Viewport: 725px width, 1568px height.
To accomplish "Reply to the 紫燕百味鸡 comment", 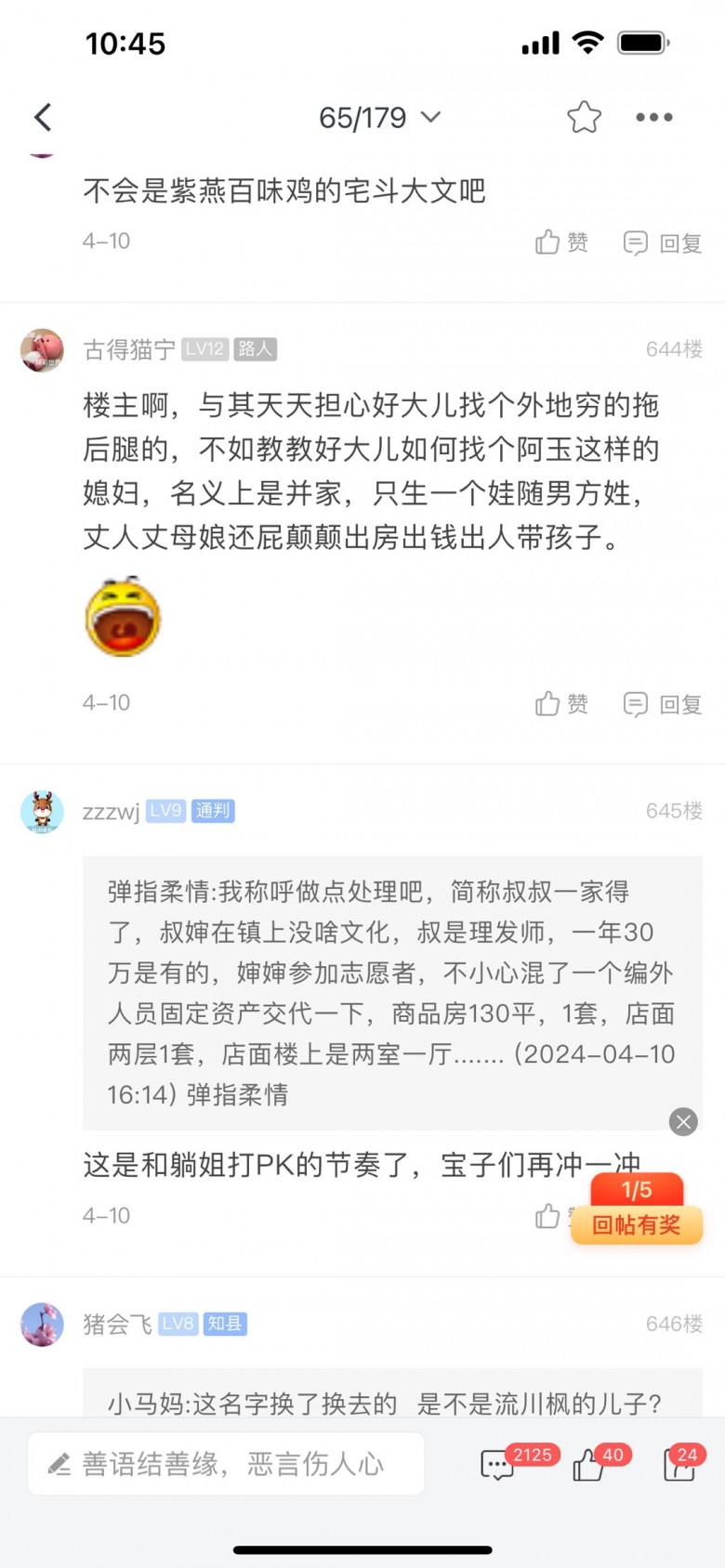I will pyautogui.click(x=662, y=242).
